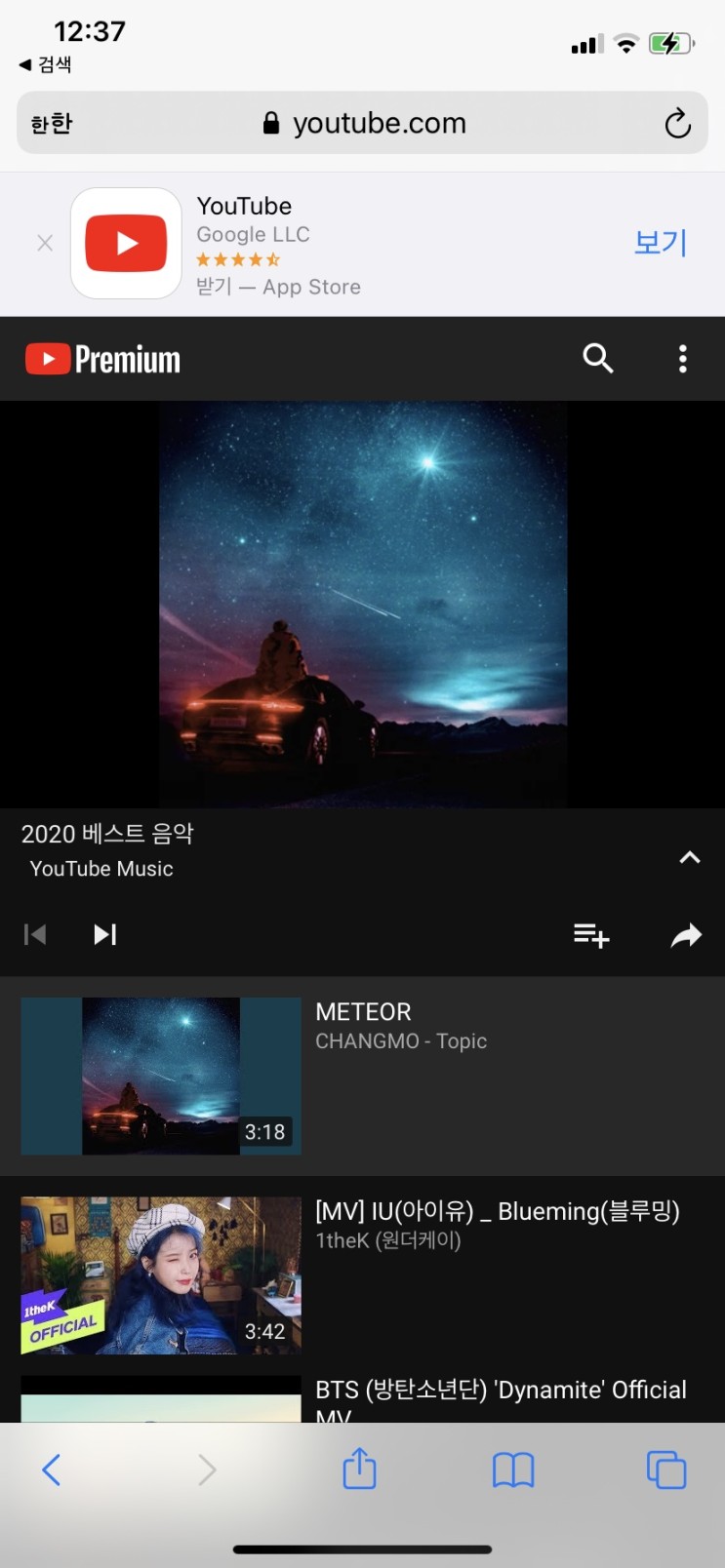The height and width of the screenshot is (1568, 725).
Task: Share the playlist
Action: [x=686, y=936]
